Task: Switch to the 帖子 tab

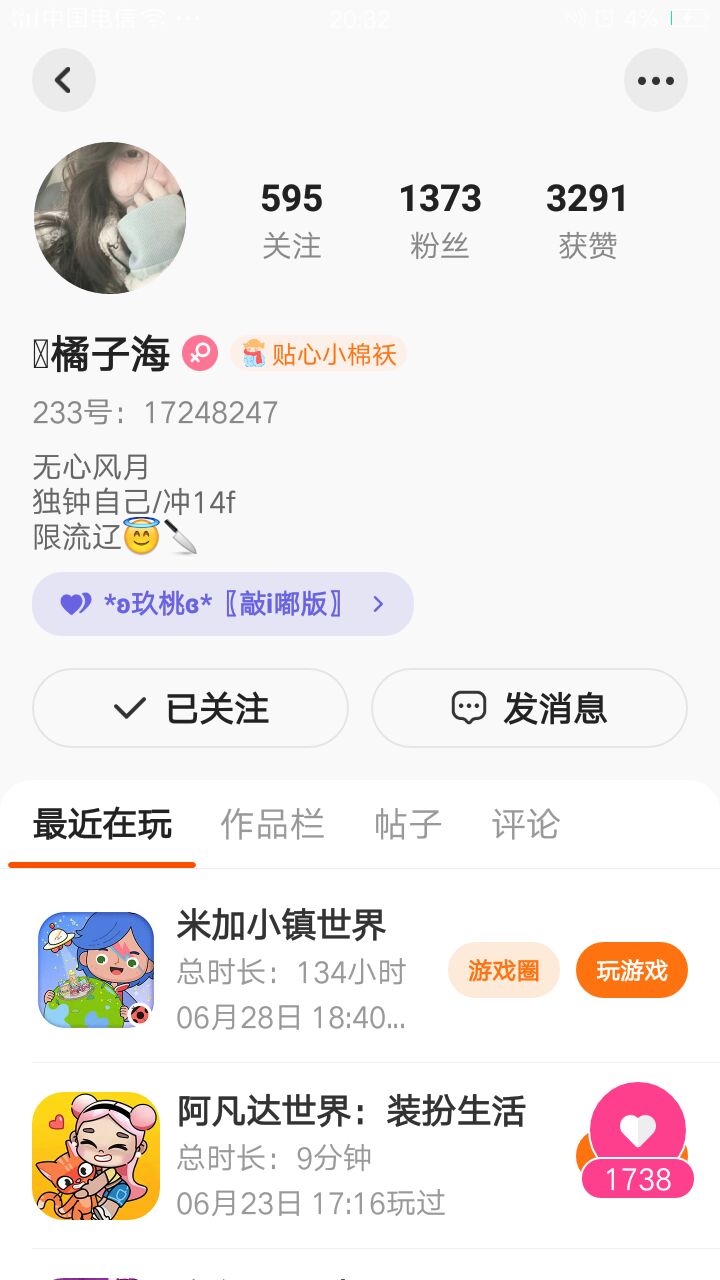Action: click(x=408, y=825)
